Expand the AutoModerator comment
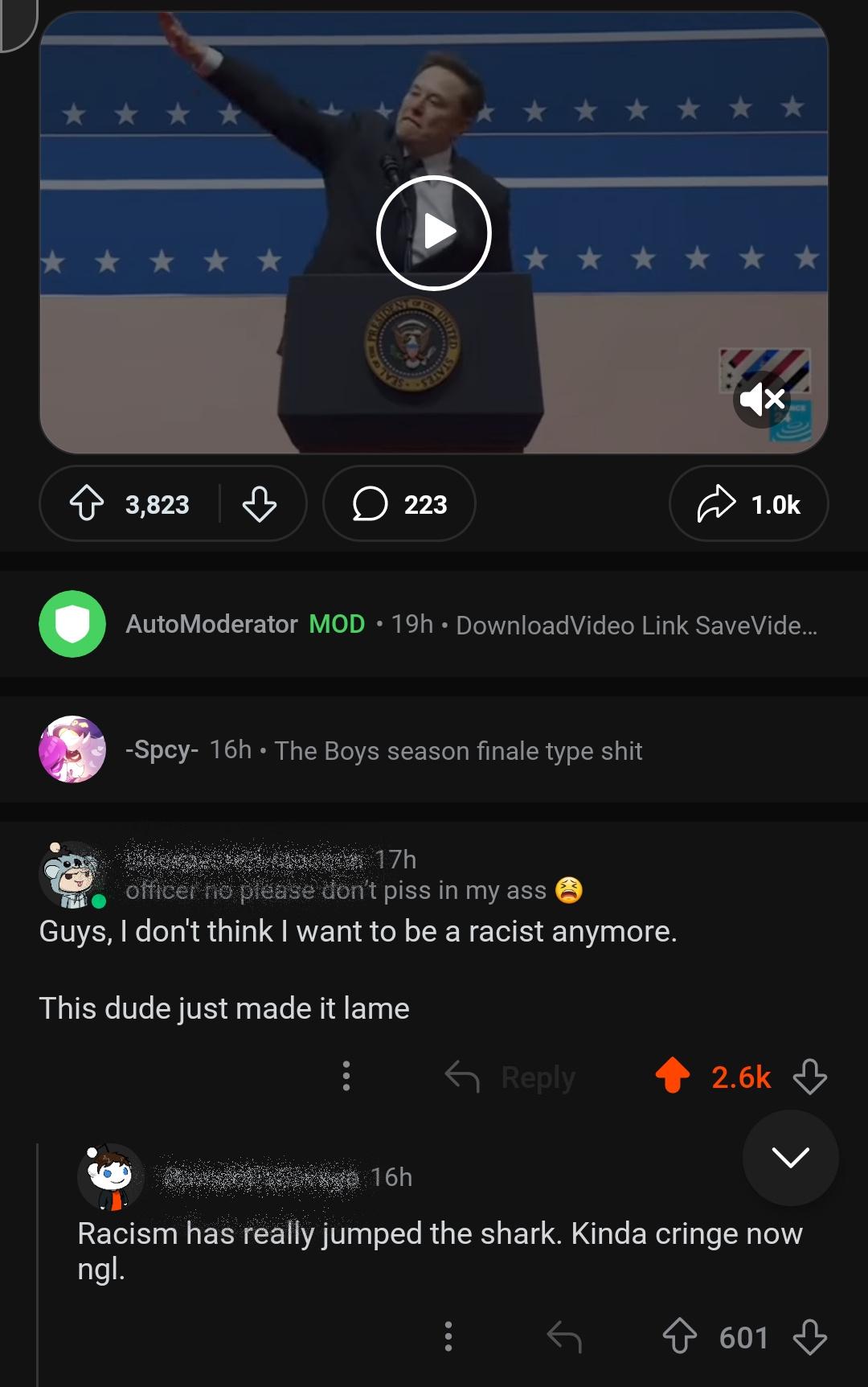 (470, 625)
